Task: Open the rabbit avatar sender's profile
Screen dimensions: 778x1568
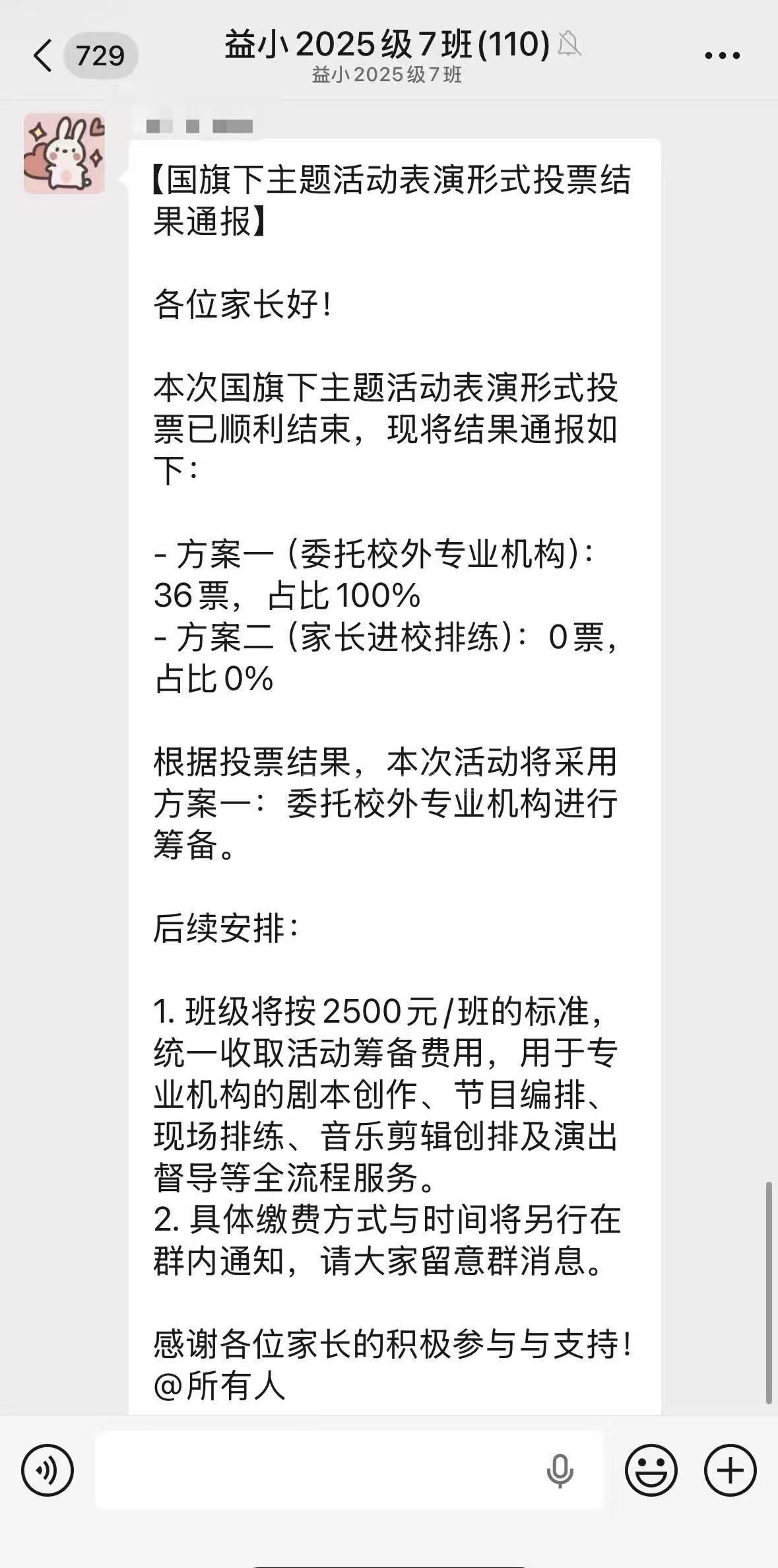Action: click(64, 153)
